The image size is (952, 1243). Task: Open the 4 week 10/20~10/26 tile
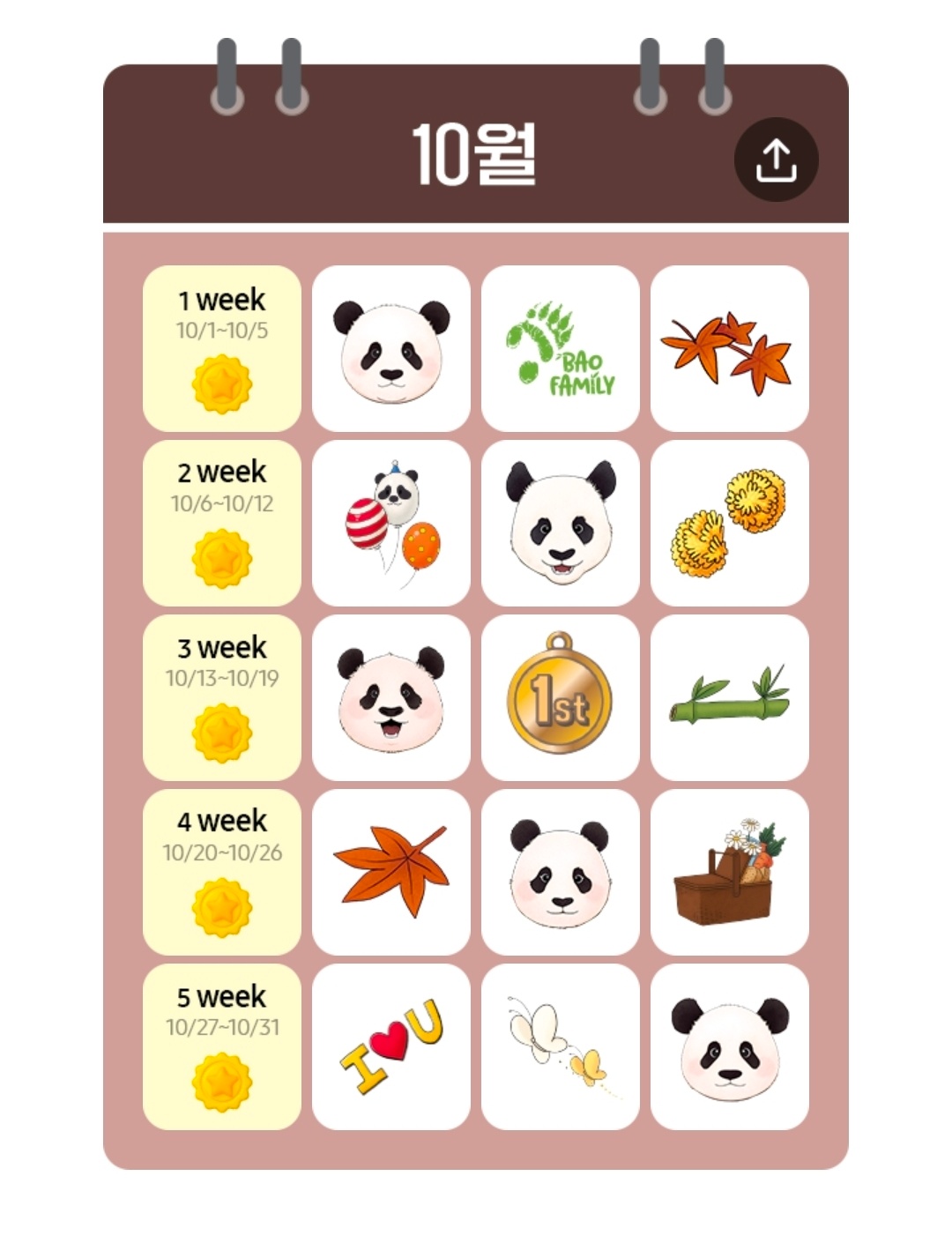(x=222, y=872)
